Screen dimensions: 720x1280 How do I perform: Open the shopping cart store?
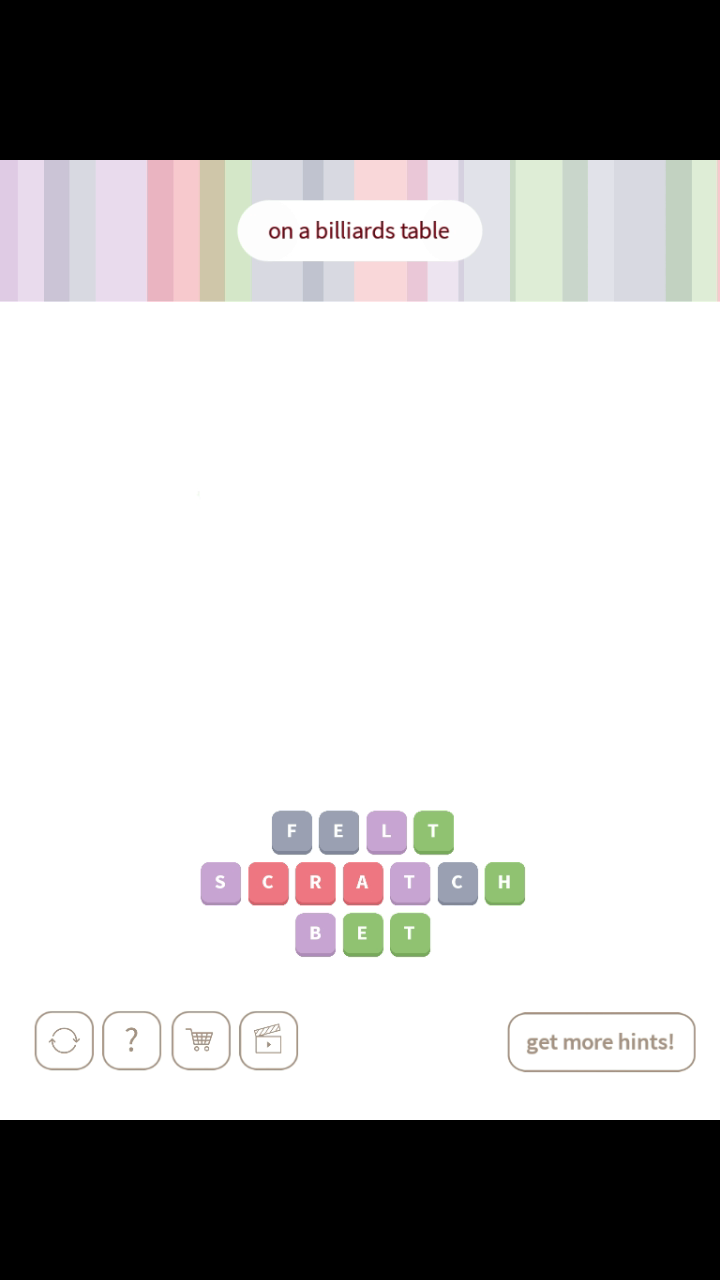pos(200,1041)
